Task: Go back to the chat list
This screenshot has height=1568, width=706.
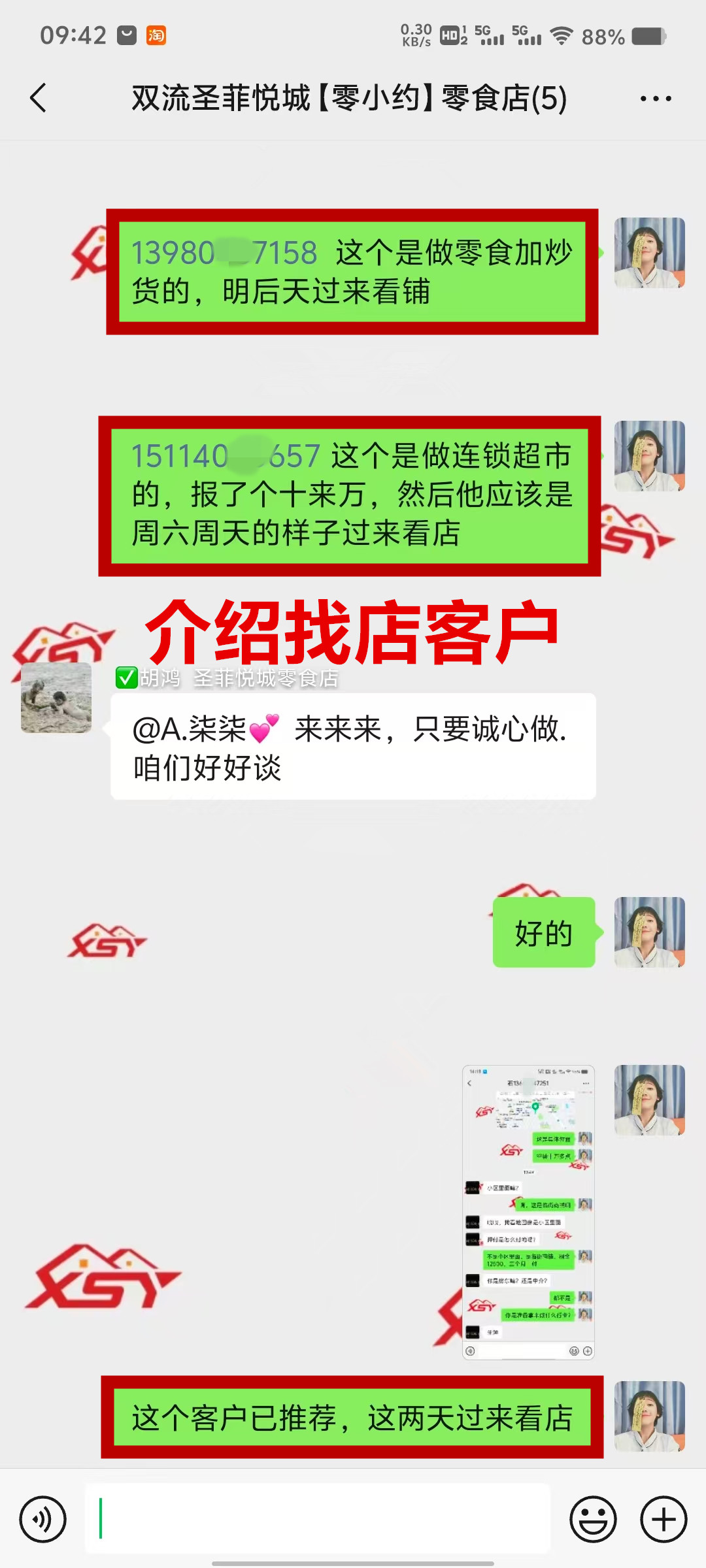Action: pos(39,98)
